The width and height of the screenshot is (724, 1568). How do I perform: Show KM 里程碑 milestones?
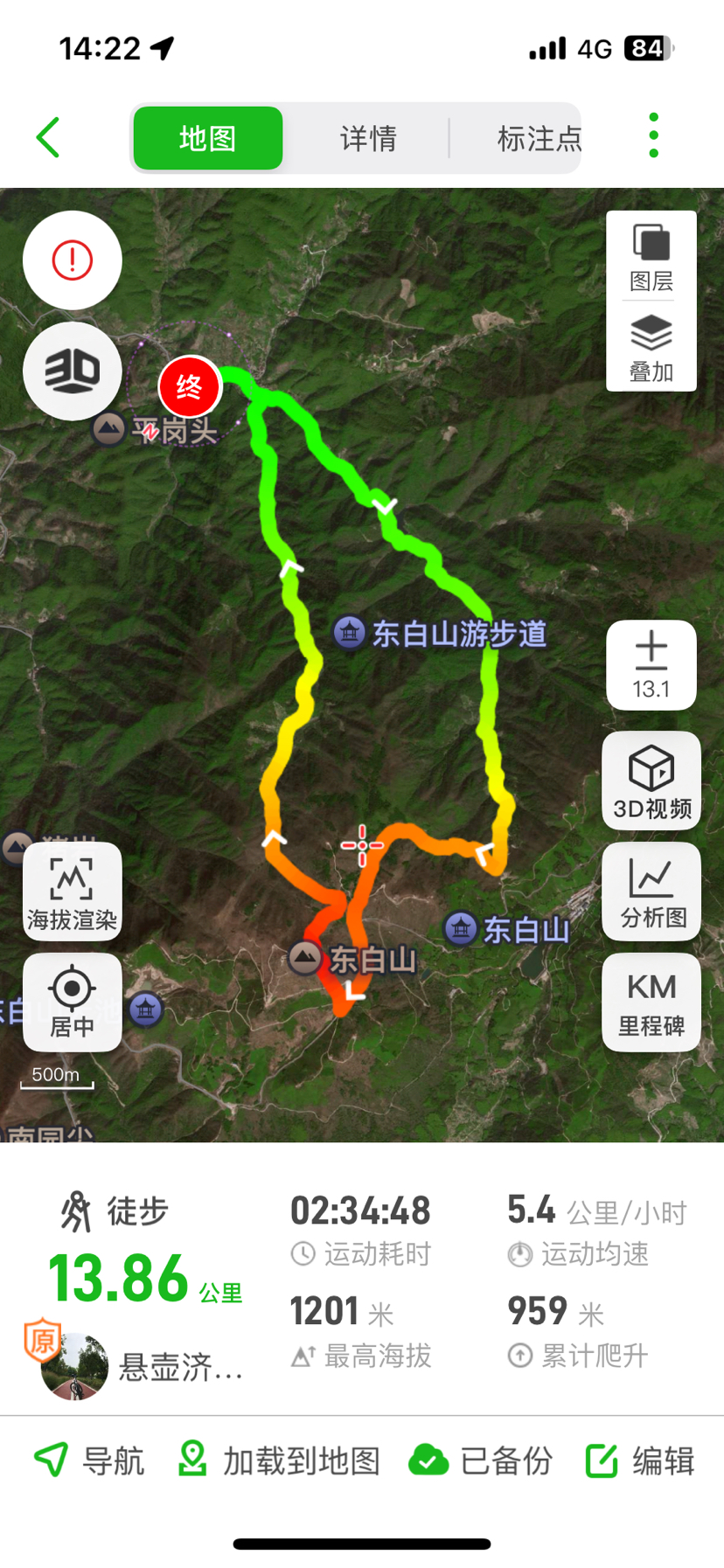point(651,1003)
